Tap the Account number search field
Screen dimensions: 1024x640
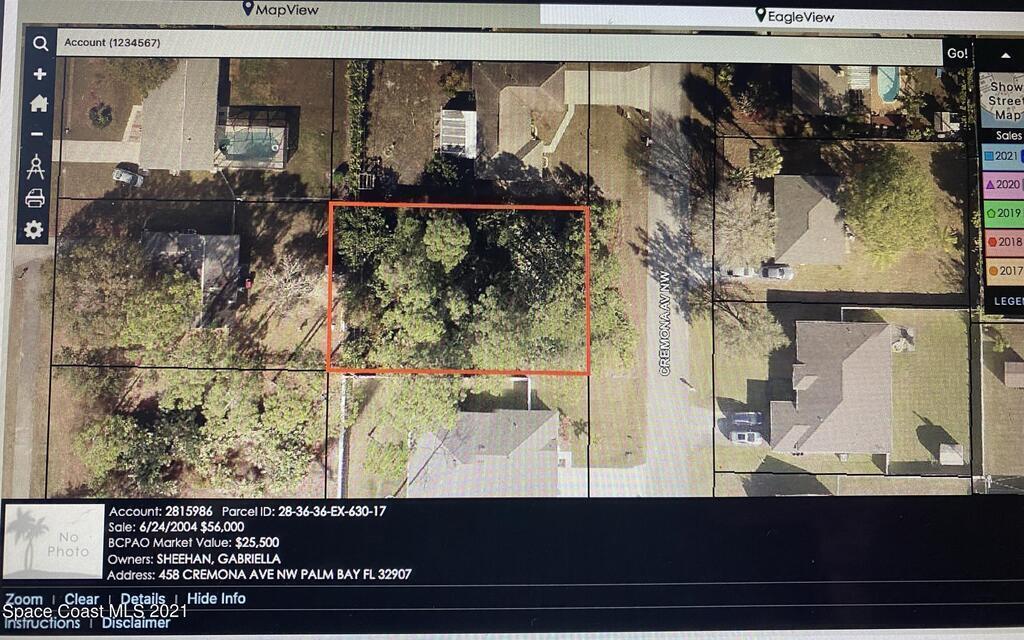pos(498,44)
